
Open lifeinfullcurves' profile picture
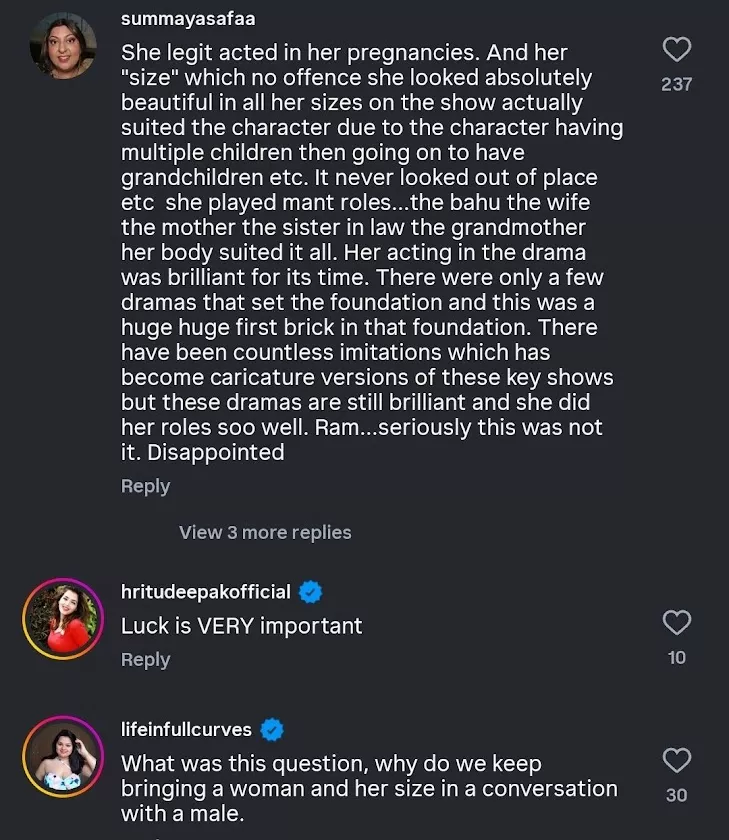tap(63, 756)
